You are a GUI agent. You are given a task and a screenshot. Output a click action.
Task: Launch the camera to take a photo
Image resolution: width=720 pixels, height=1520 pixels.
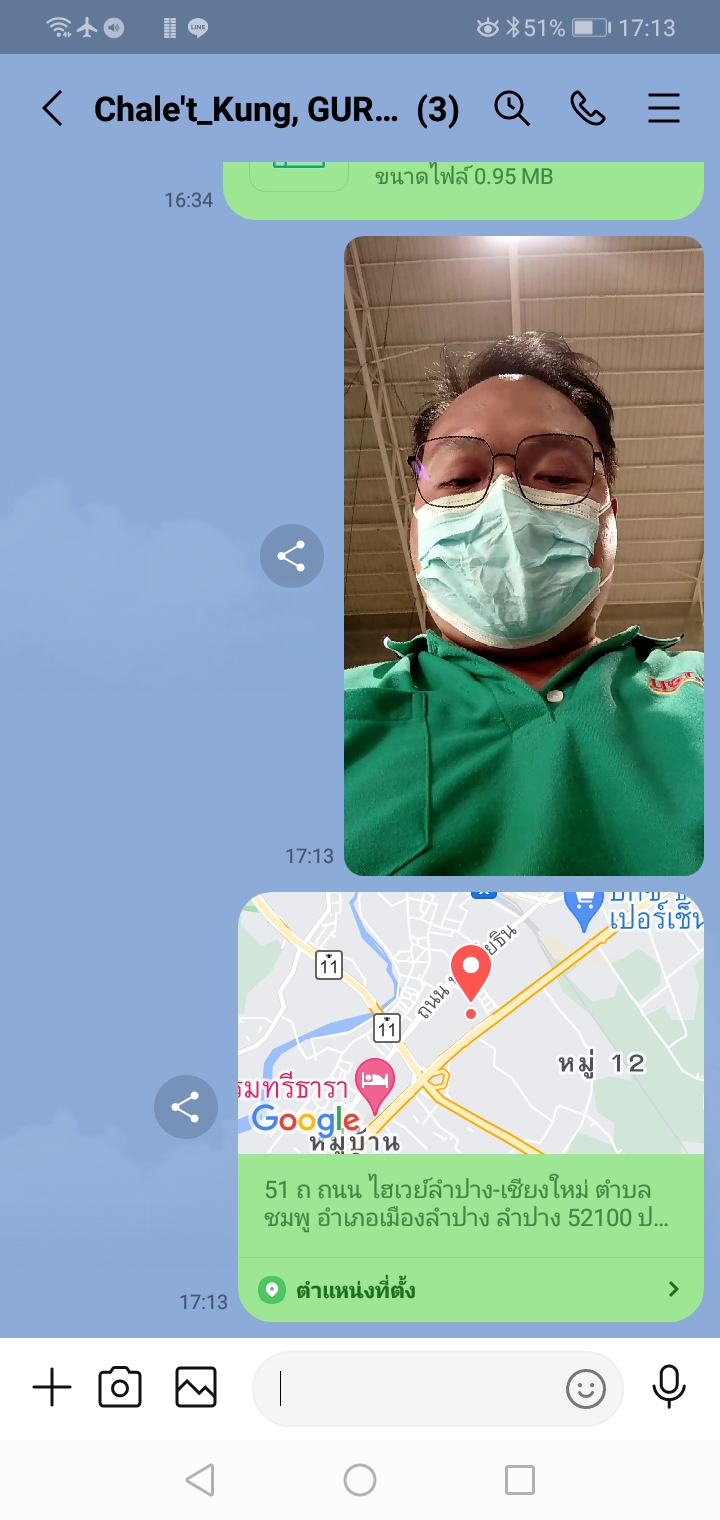120,1388
